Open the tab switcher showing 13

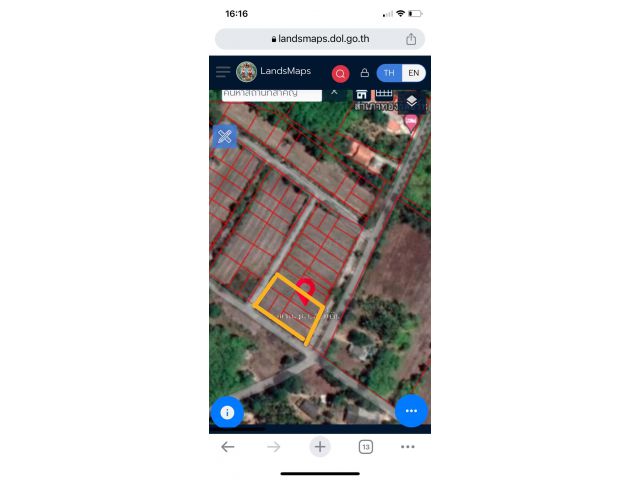point(365,447)
